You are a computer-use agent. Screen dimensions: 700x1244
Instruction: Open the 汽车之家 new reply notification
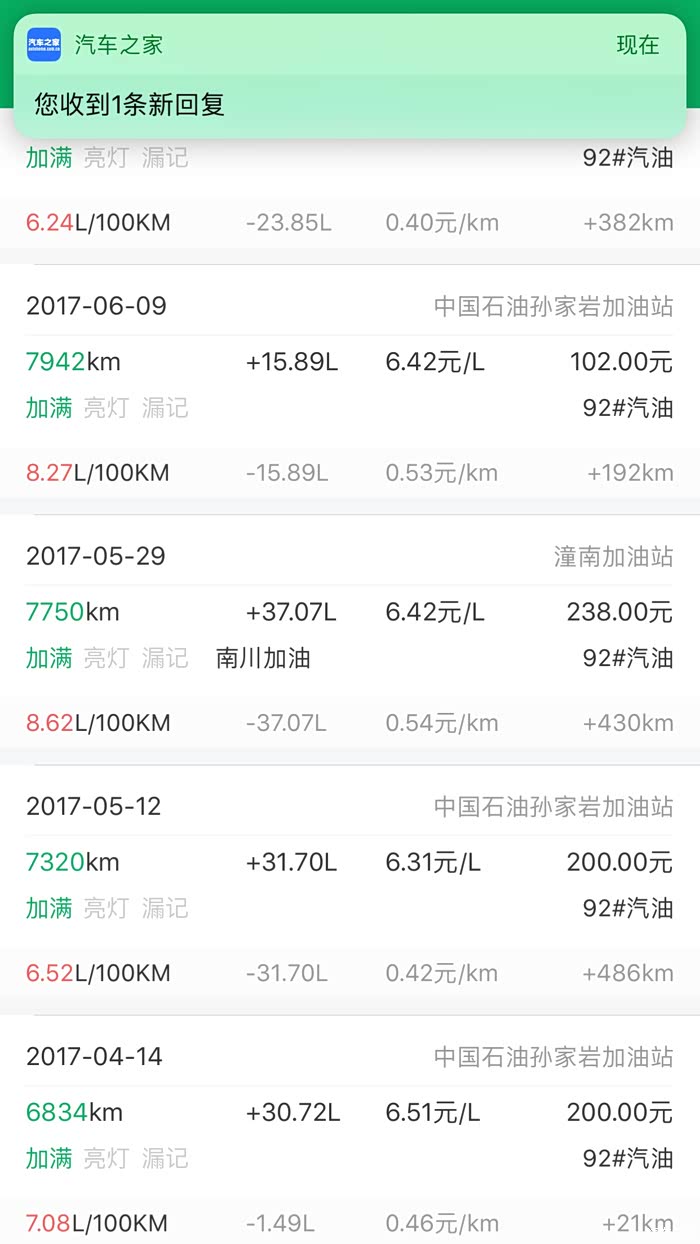pyautogui.click(x=349, y=78)
